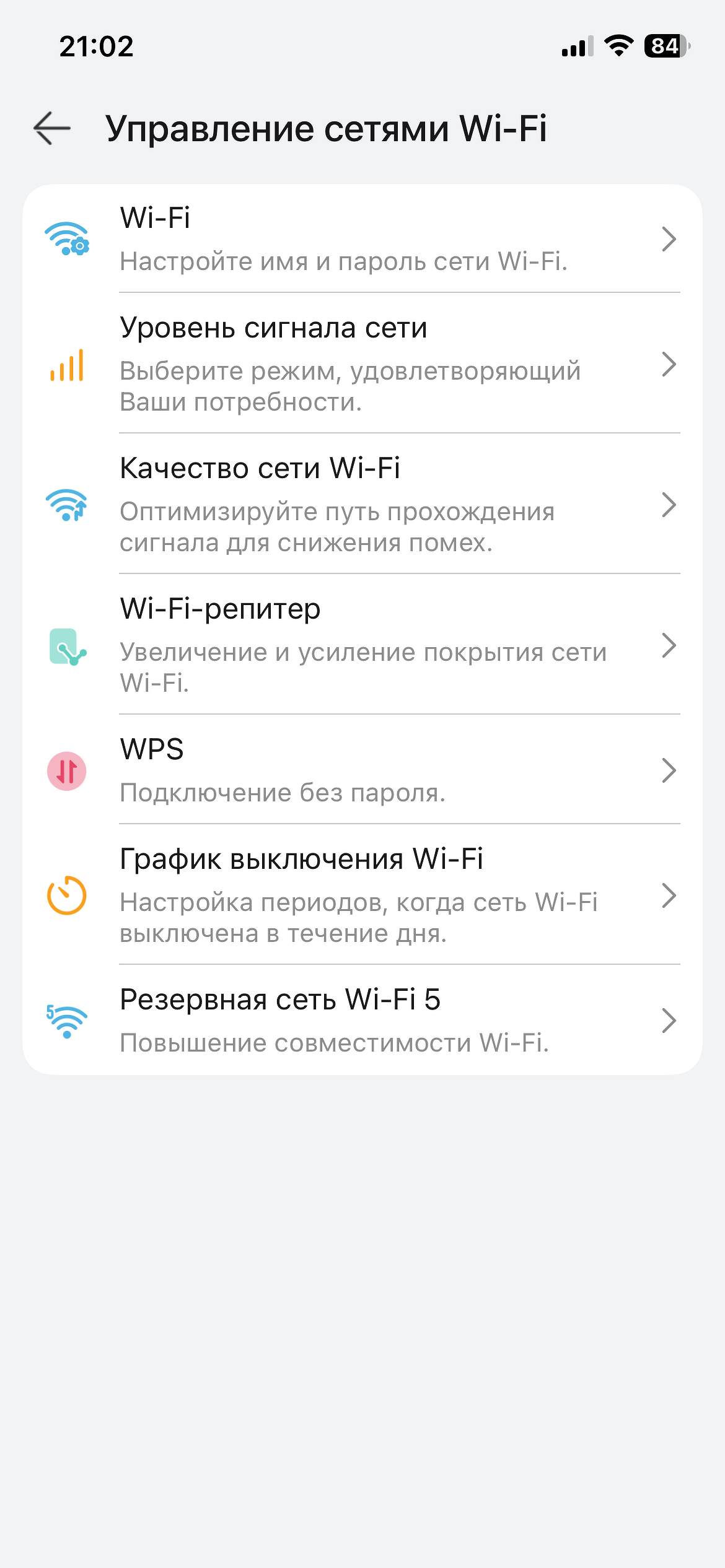This screenshot has width=725, height=1568.
Task: Open Резервная сеть Wi-Fi 5
Action: (x=362, y=1020)
